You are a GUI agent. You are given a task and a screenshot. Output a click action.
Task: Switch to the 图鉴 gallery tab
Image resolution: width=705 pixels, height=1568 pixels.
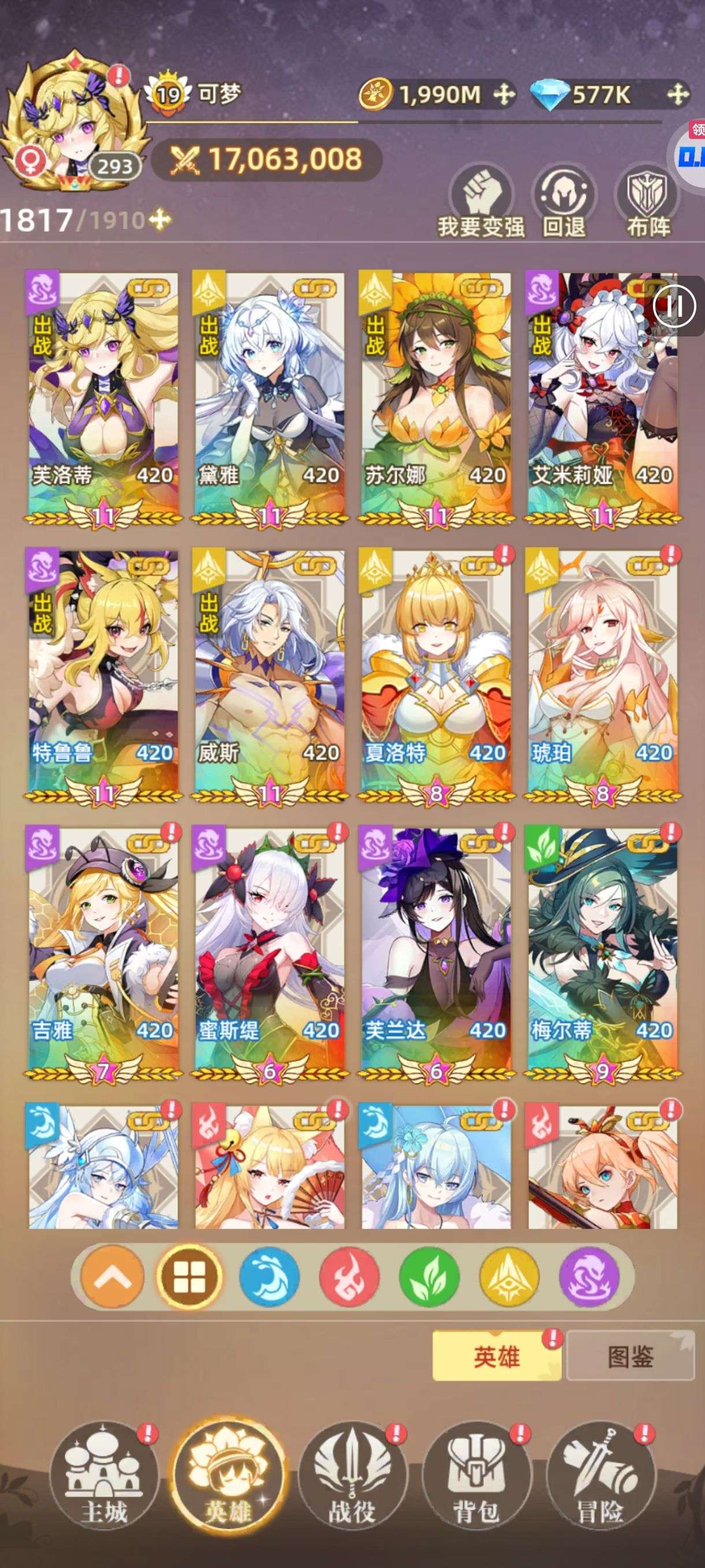coord(630,1356)
